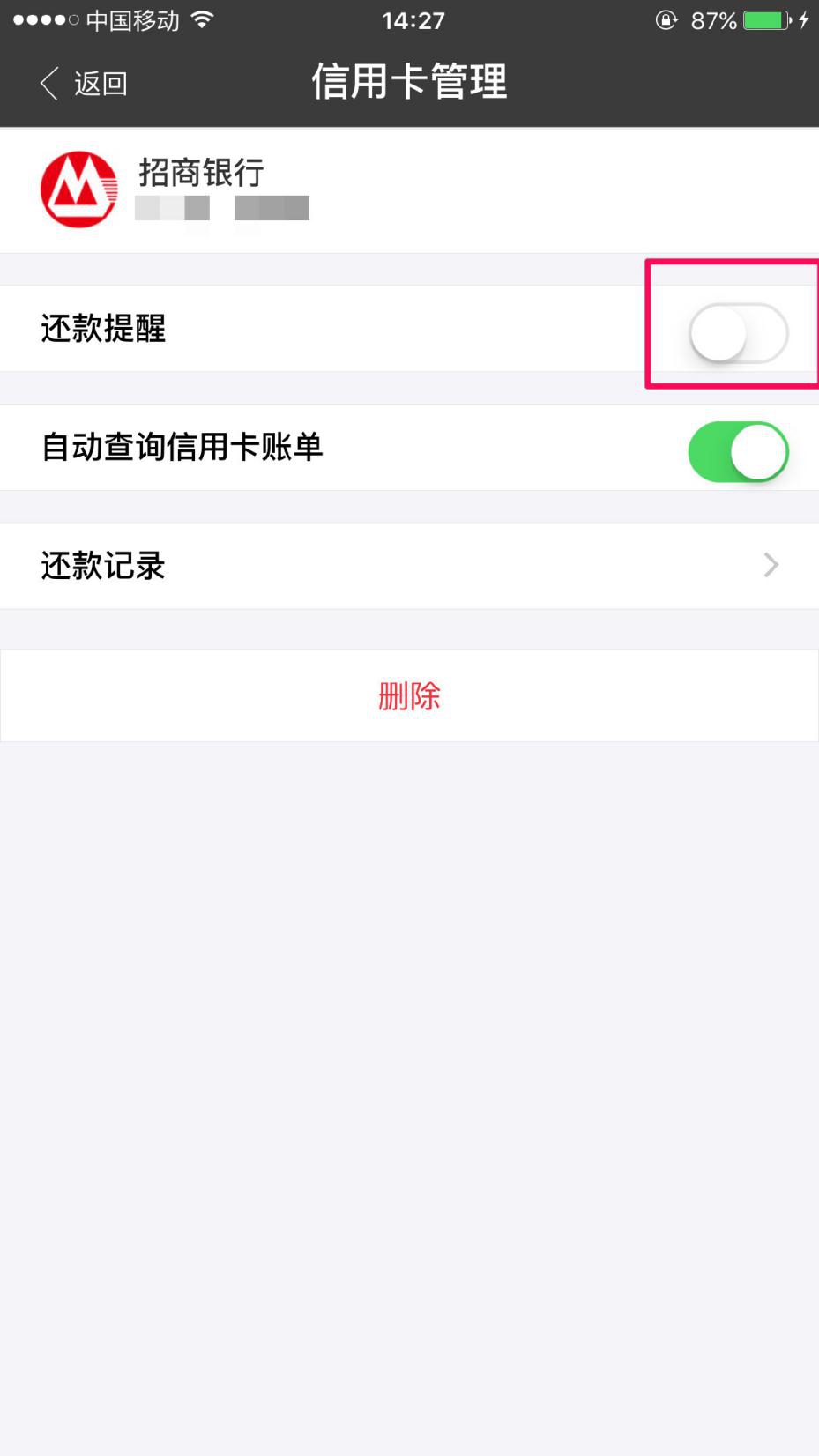Go back using the 返回 button

[84, 84]
